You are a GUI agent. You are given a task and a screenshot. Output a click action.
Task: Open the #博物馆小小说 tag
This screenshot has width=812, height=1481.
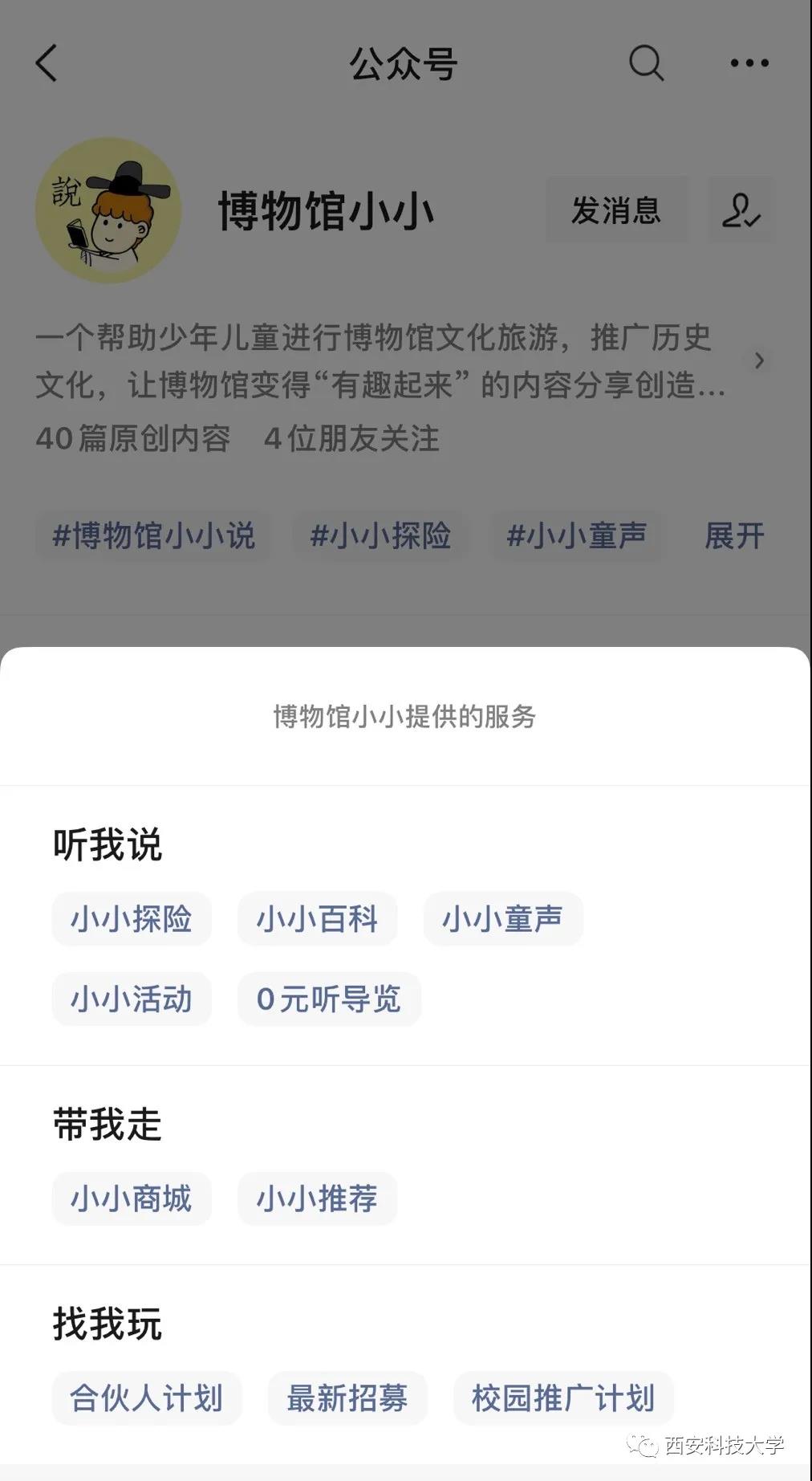point(153,535)
